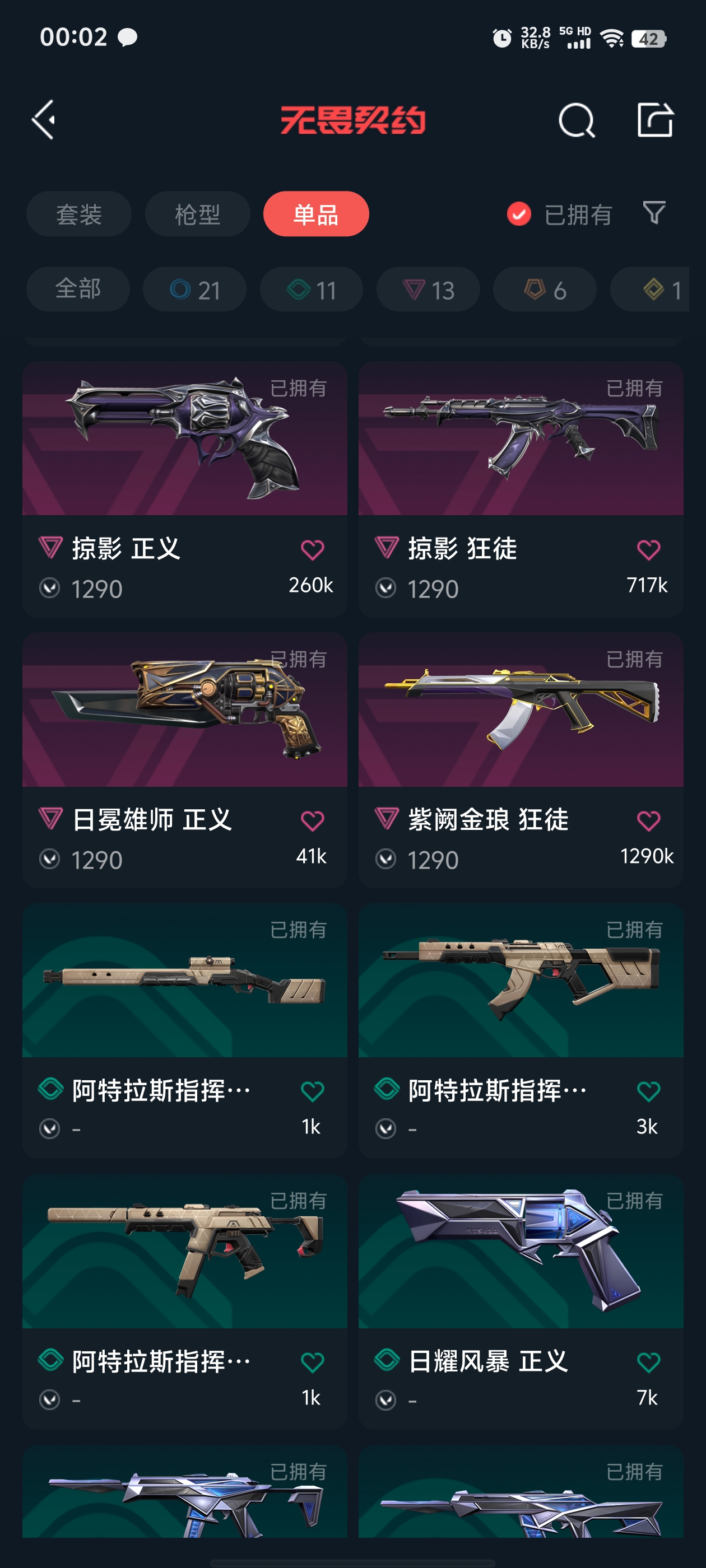Filter by the purple tier chip 13

click(x=428, y=289)
